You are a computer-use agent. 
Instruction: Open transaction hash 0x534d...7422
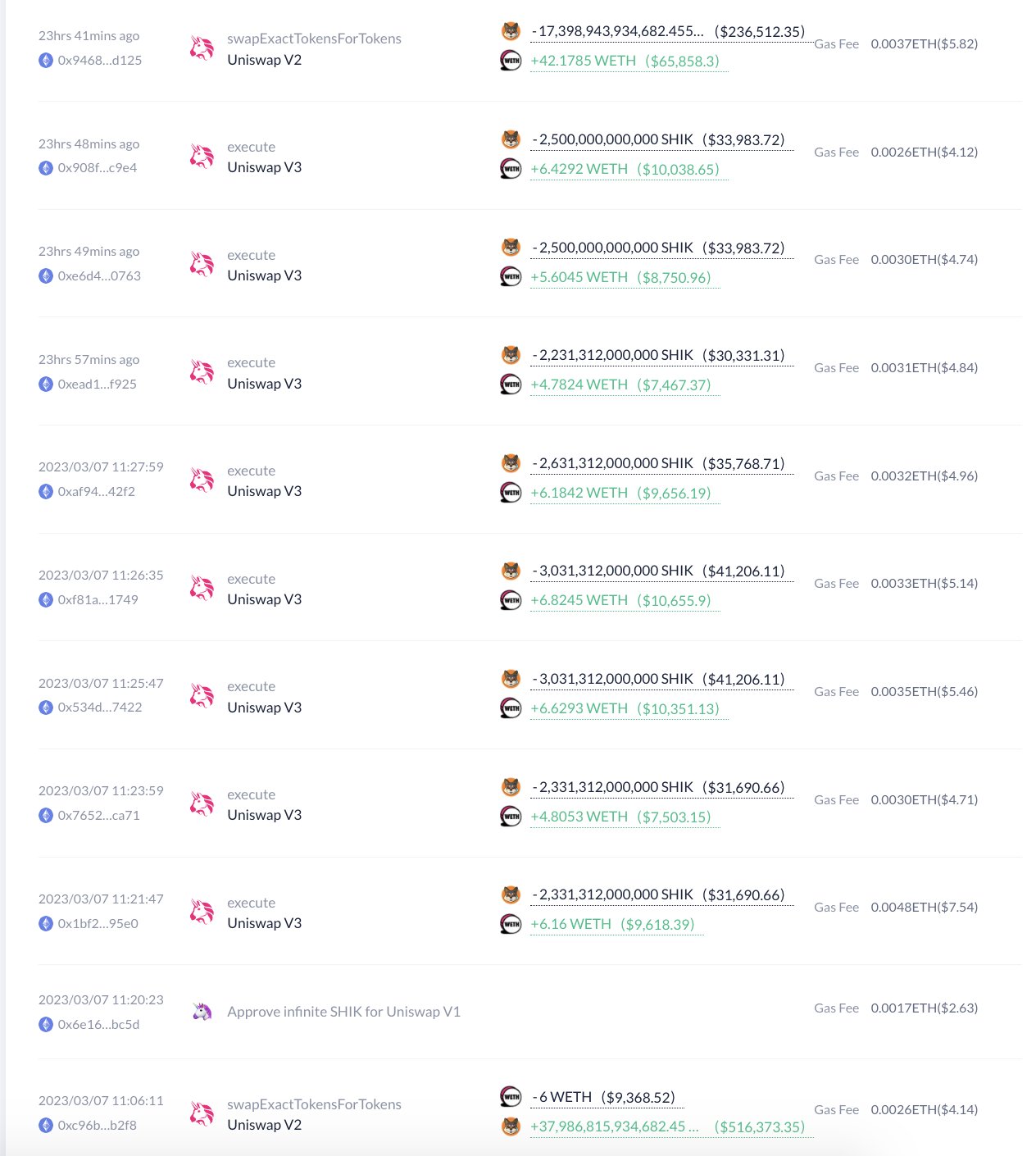click(x=99, y=707)
